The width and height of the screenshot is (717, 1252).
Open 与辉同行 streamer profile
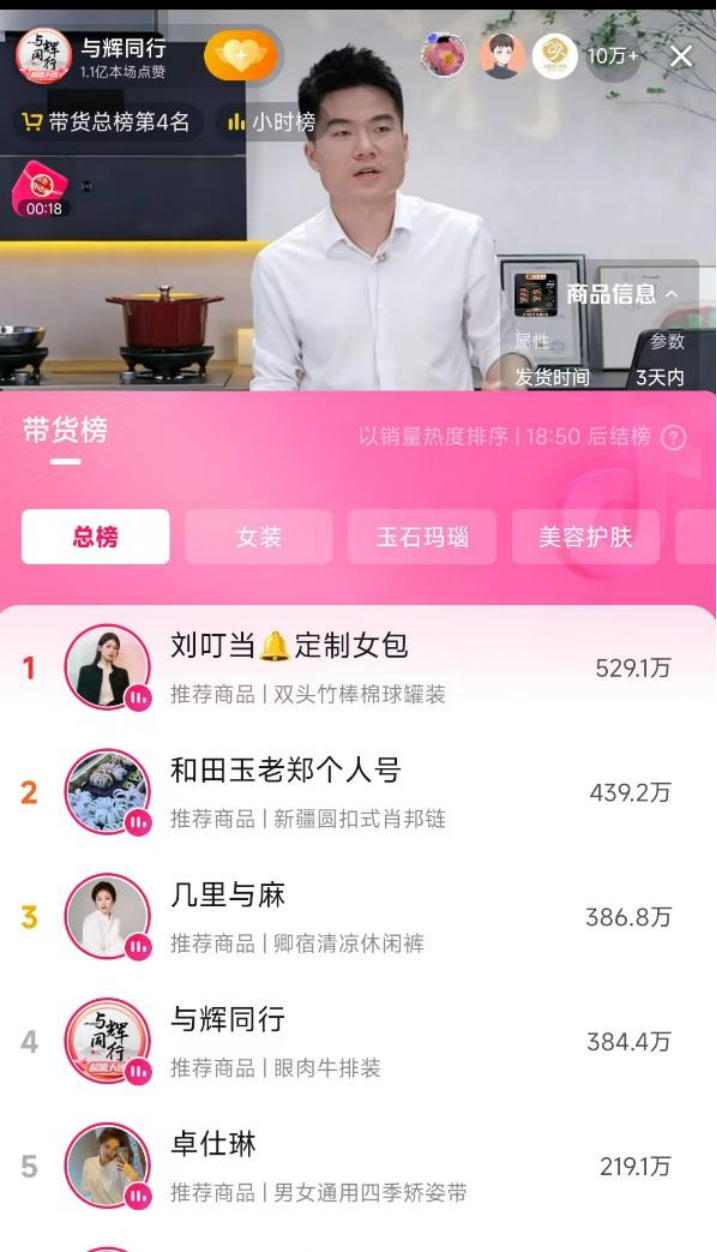(44, 56)
